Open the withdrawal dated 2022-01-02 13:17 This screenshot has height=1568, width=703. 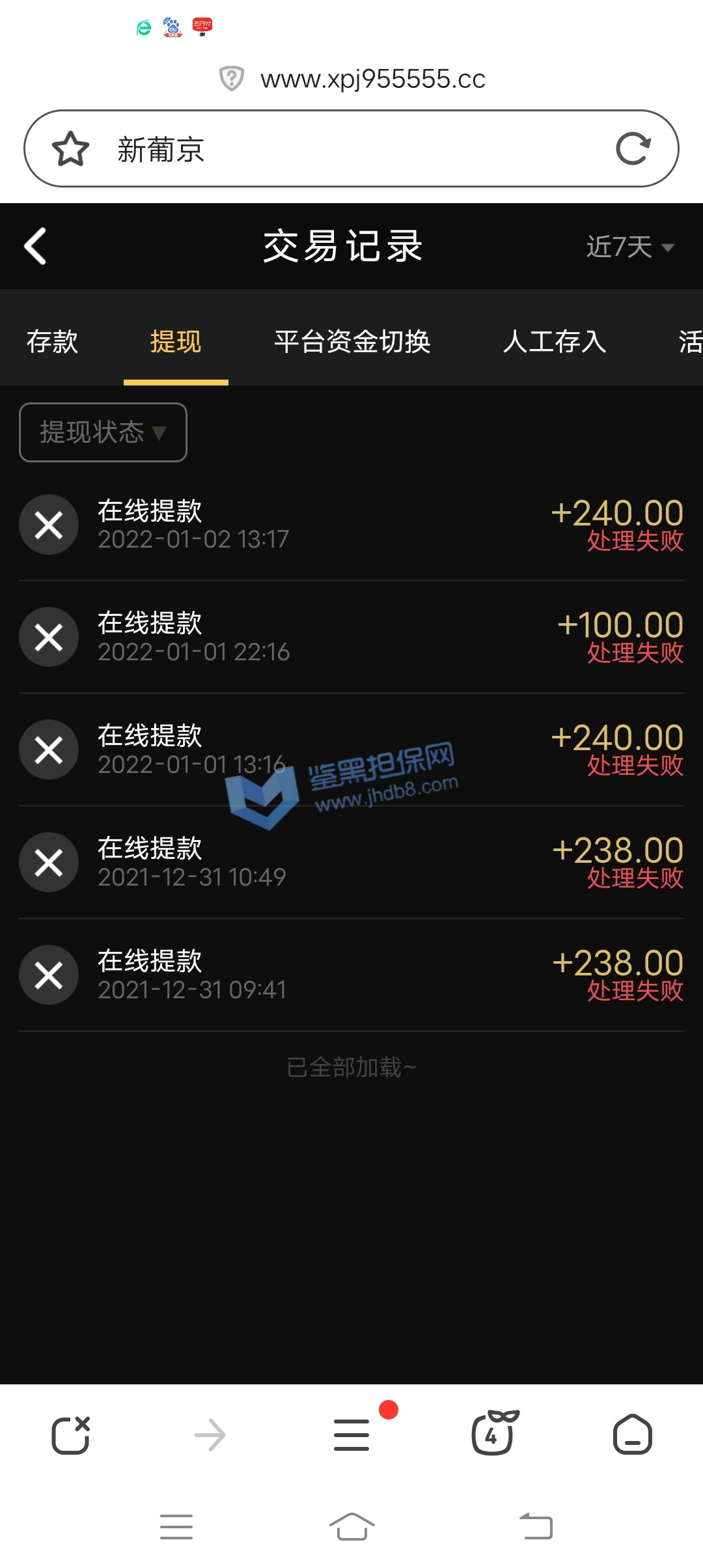pyautogui.click(x=351, y=525)
